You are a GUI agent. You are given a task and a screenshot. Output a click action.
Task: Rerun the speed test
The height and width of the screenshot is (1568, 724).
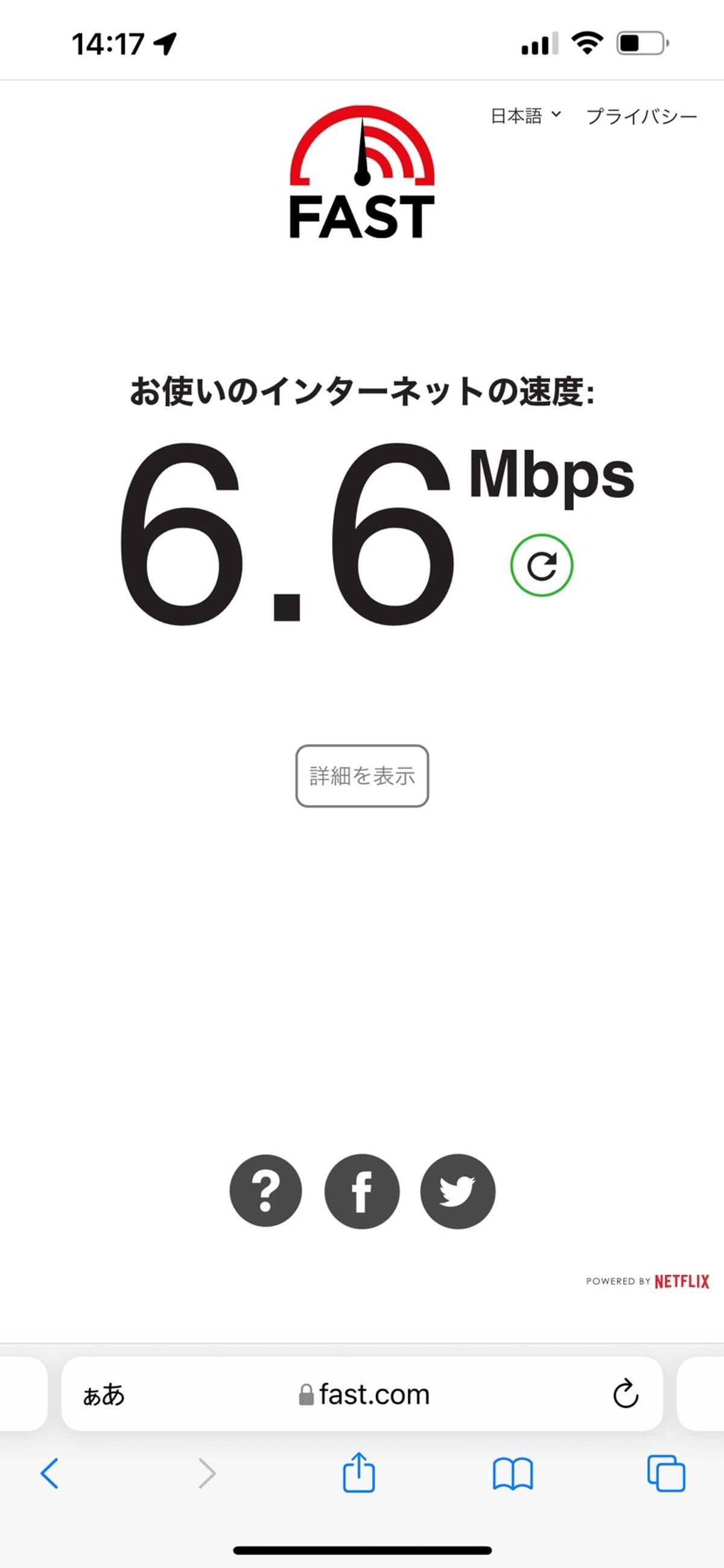tap(541, 565)
